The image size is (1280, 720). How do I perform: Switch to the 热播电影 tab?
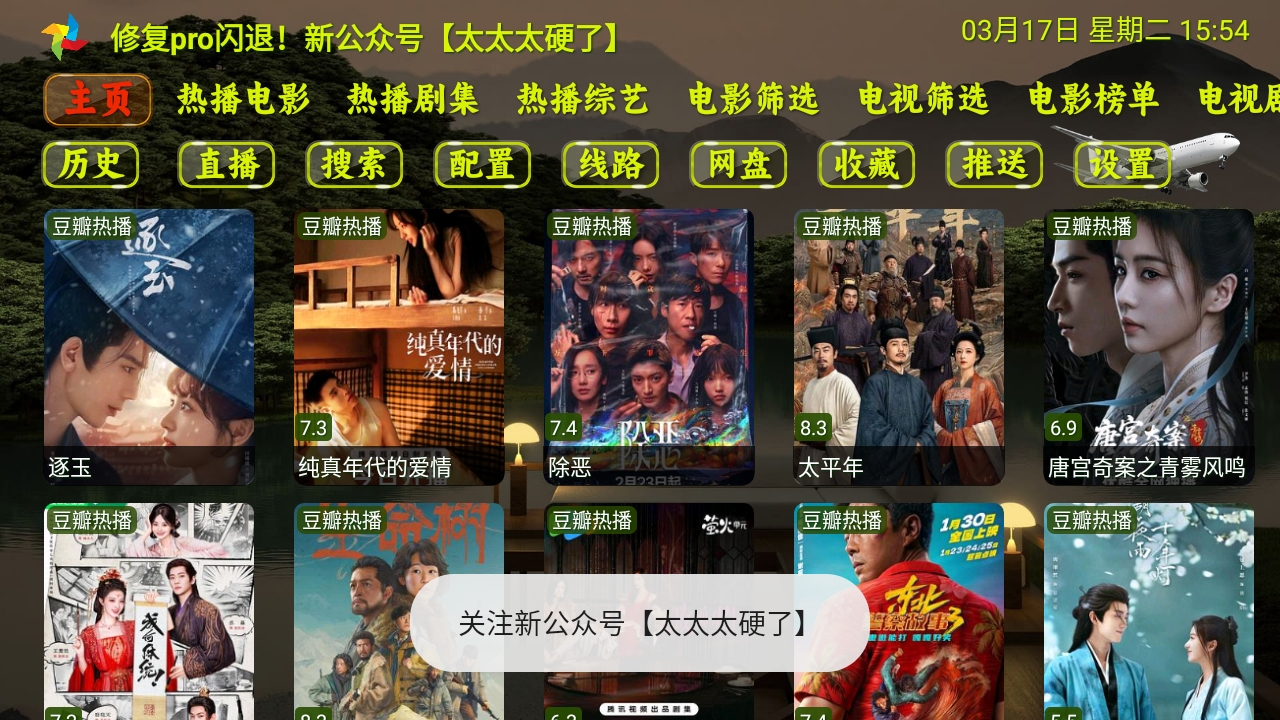pyautogui.click(x=243, y=100)
